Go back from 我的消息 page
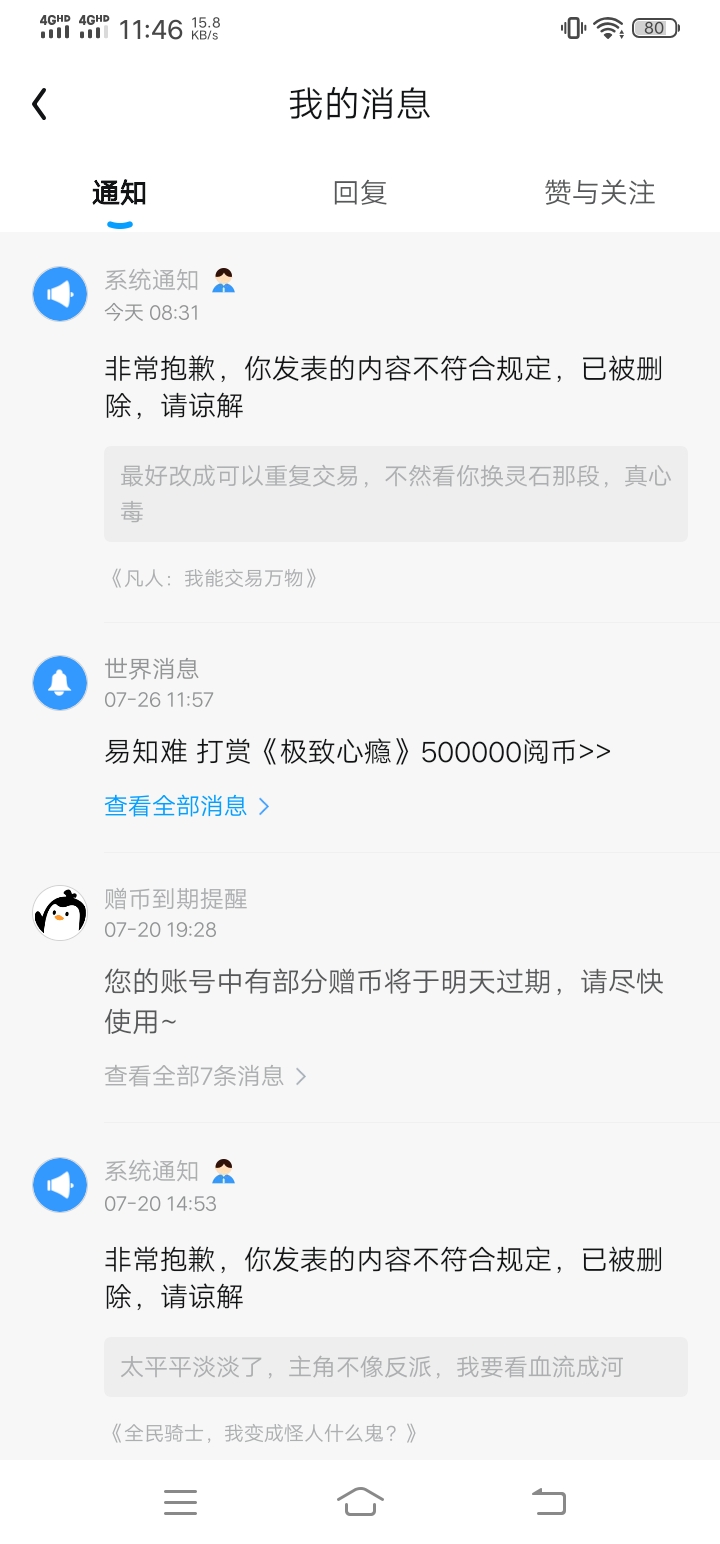720x1544 pixels. [x=40, y=104]
